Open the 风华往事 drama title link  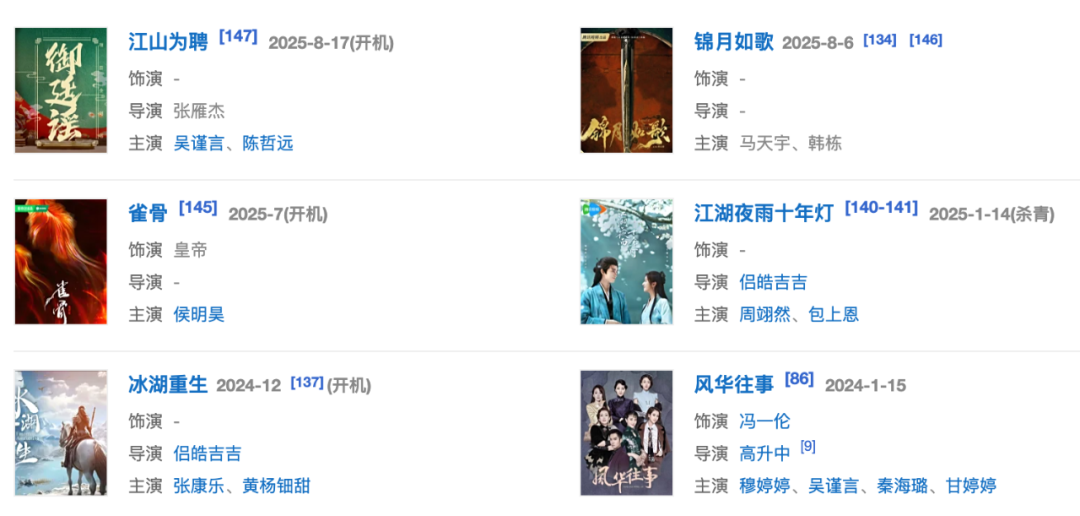734,385
